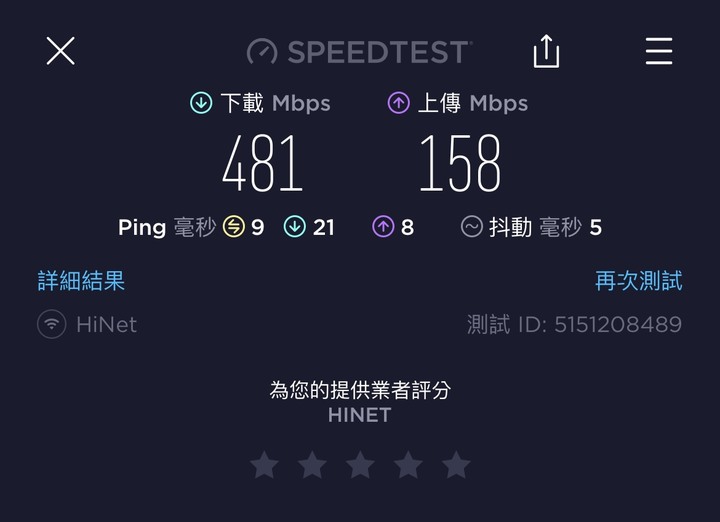This screenshot has width=720, height=522.
Task: Close the speed test result screen
Action: click(61, 50)
